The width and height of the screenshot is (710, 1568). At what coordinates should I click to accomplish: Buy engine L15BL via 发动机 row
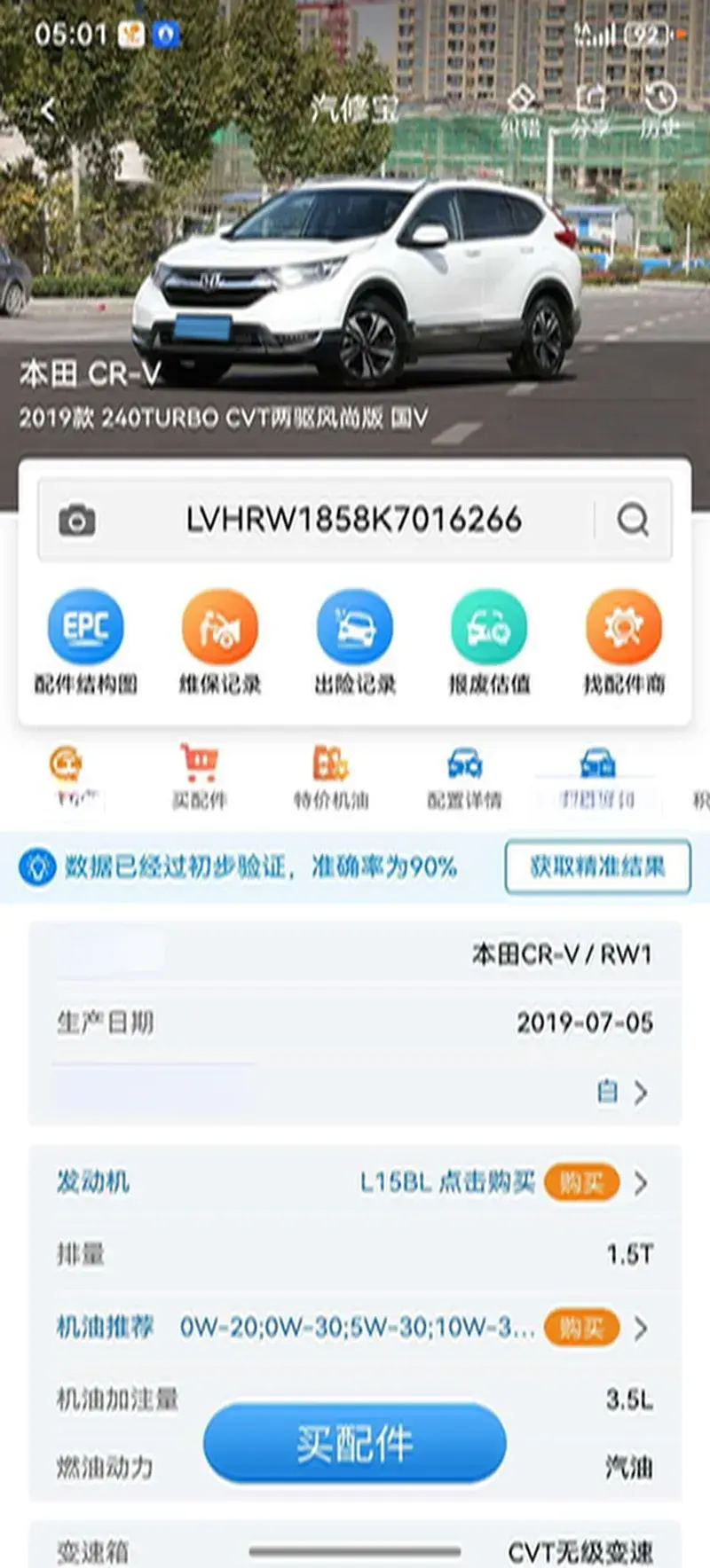580,1182
